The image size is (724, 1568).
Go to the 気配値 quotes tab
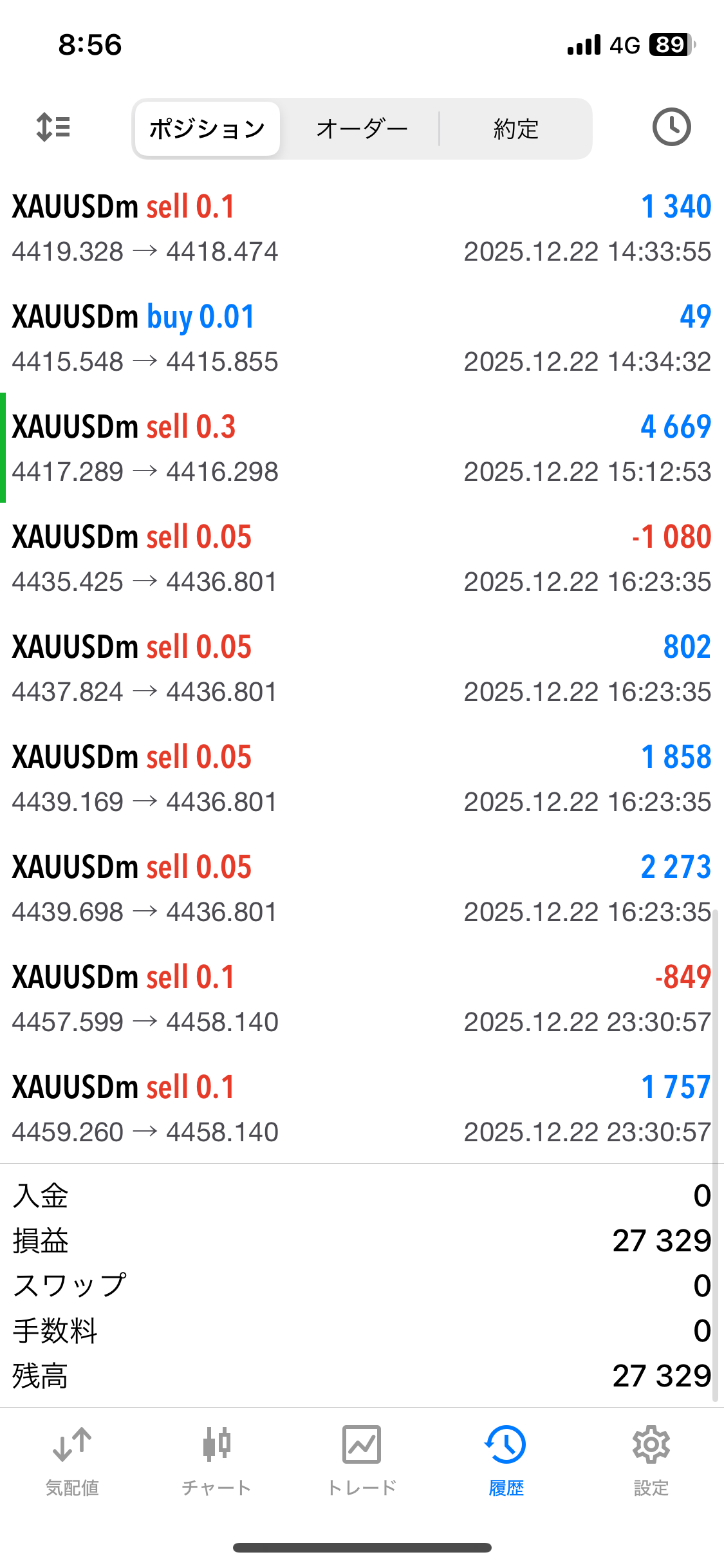tap(72, 1460)
